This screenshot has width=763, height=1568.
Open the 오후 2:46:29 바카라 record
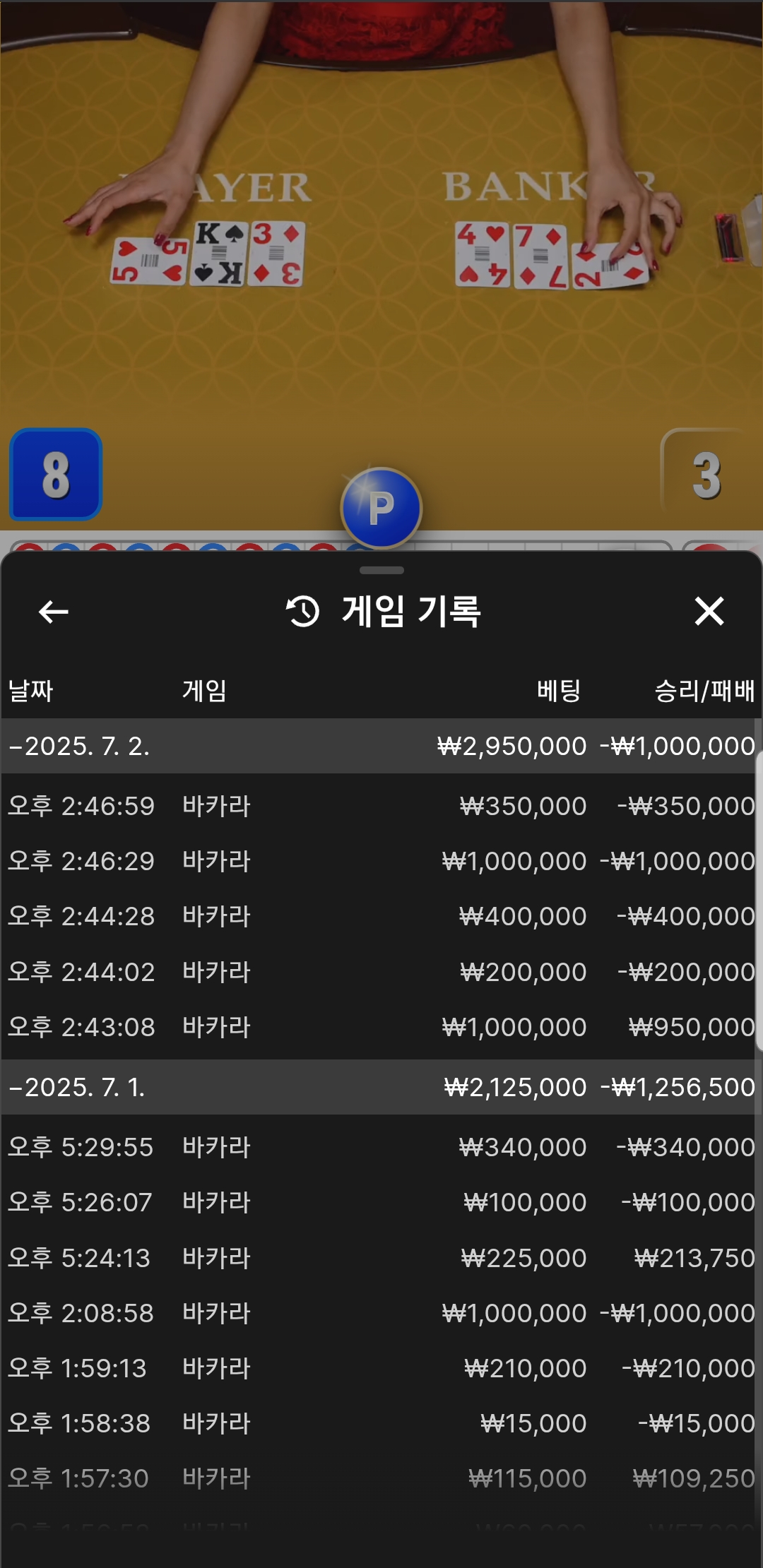[381, 861]
